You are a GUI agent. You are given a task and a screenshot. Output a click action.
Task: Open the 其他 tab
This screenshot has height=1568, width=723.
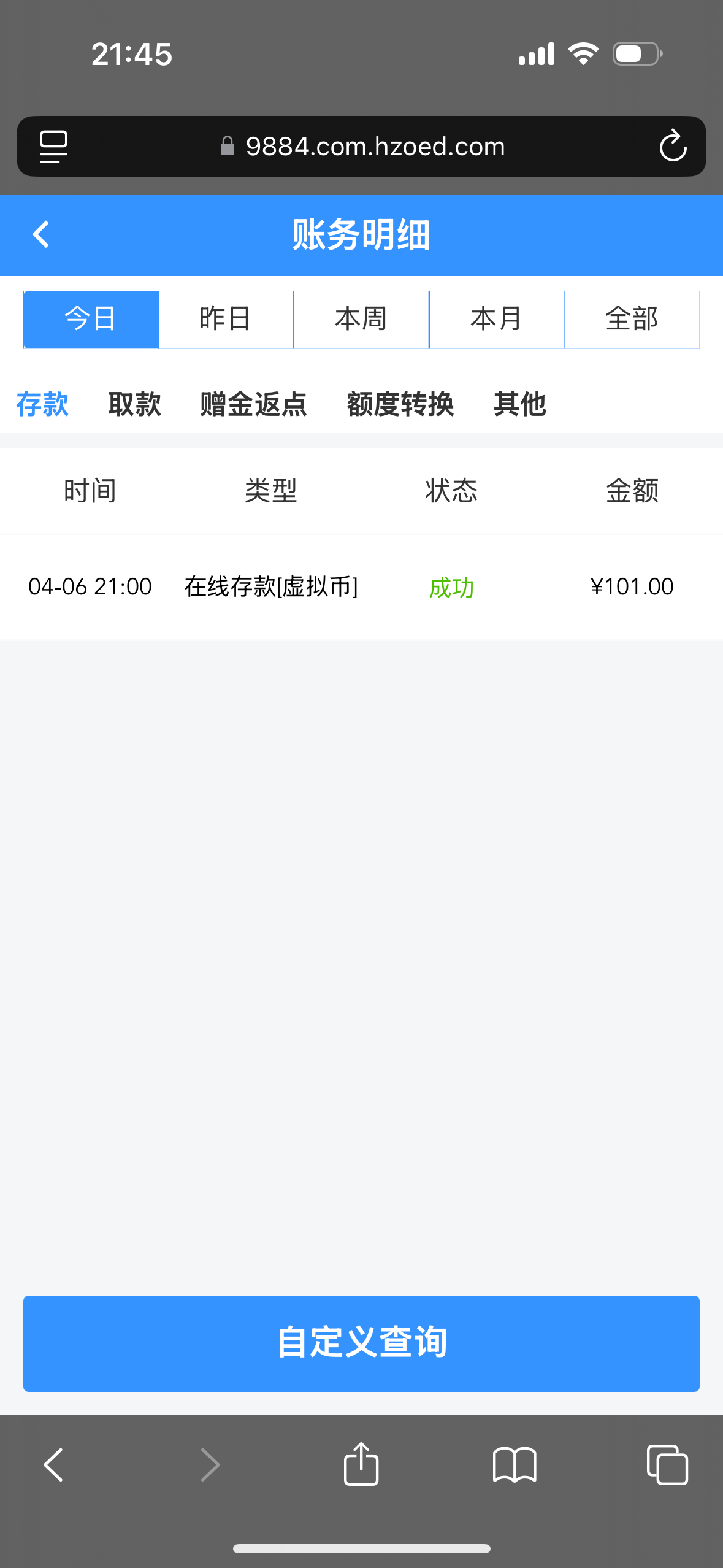520,404
